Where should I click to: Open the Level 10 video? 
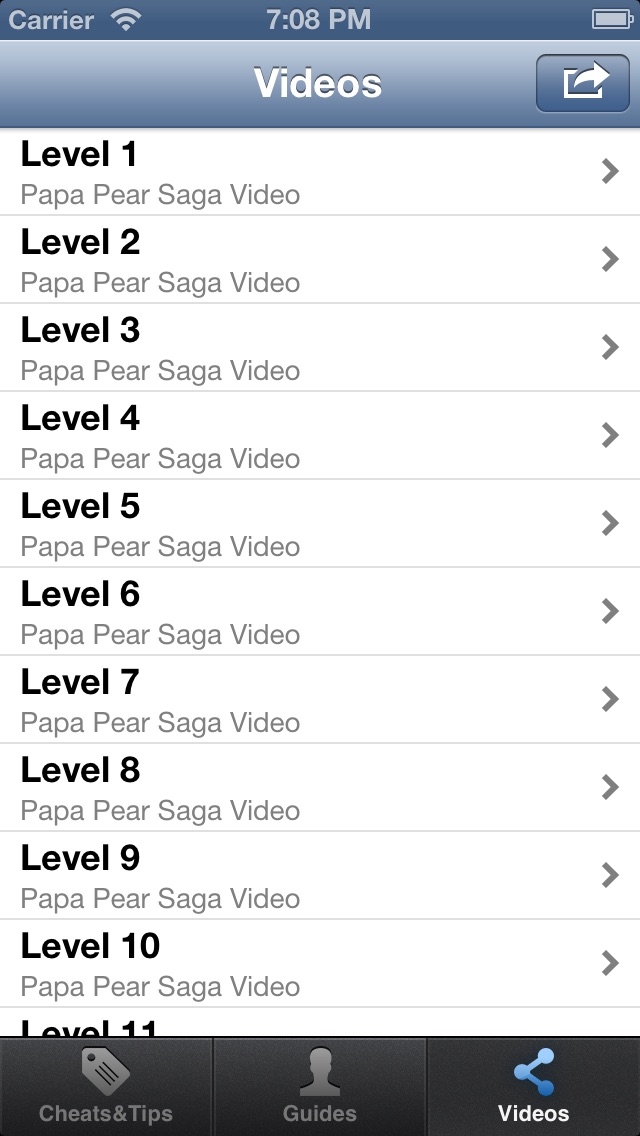320,964
